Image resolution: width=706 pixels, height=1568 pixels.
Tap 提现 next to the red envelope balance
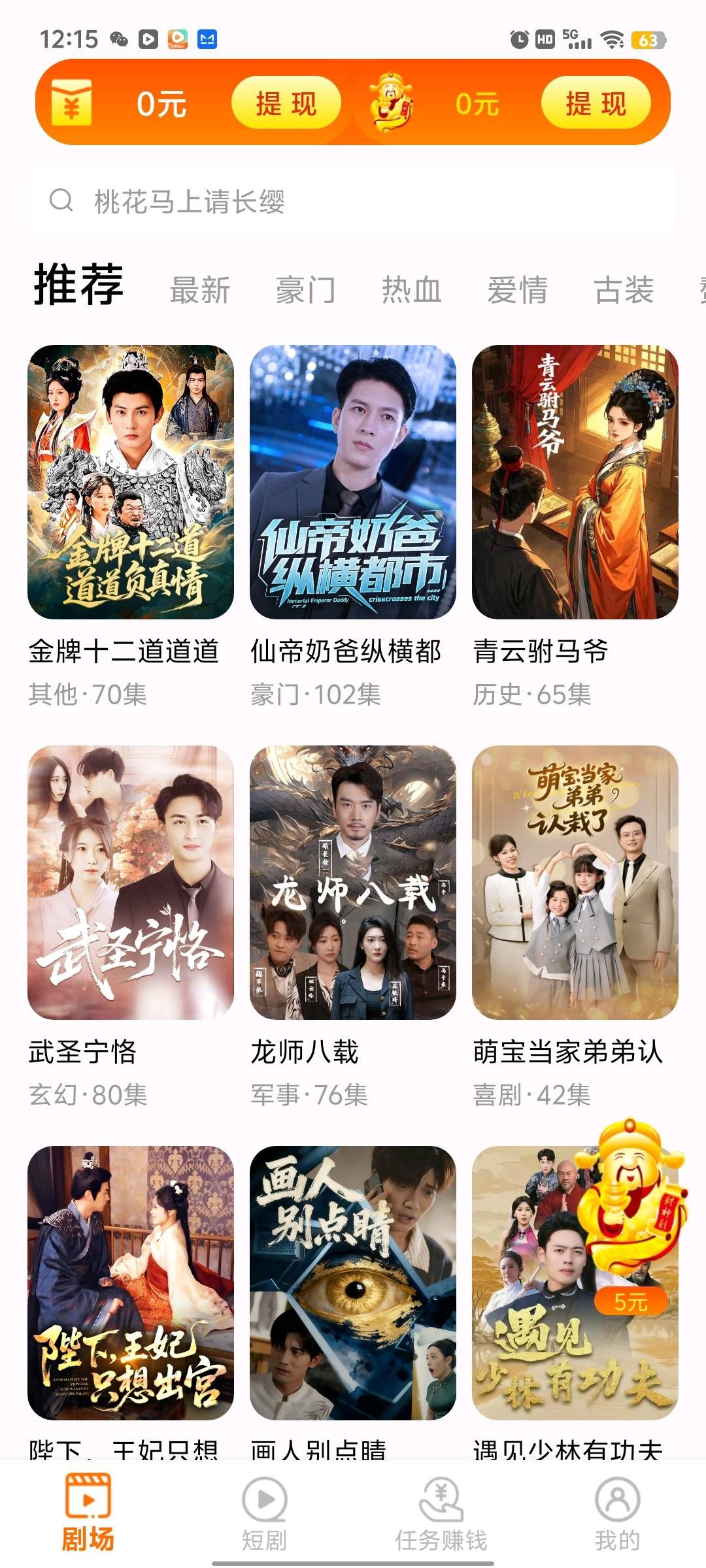(x=286, y=103)
